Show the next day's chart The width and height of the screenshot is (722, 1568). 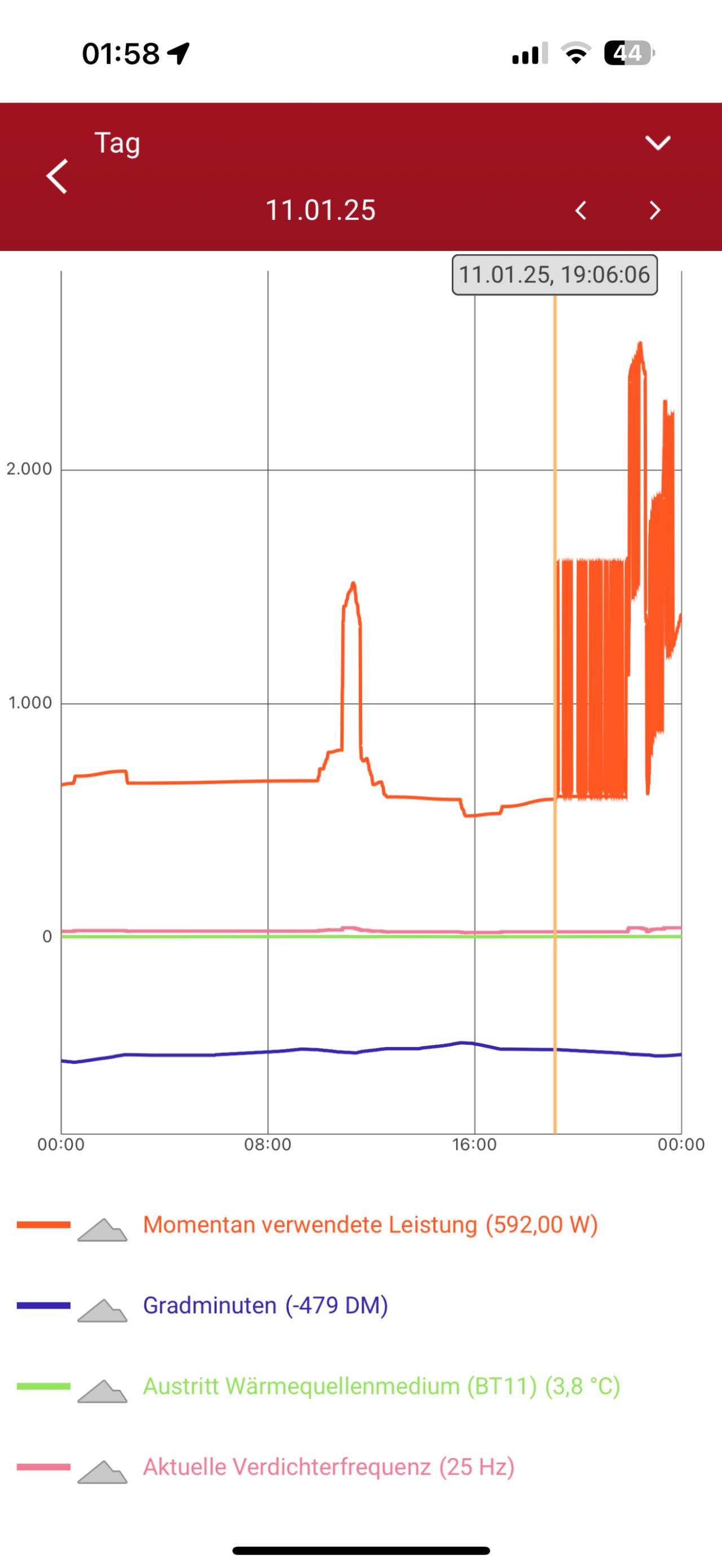click(x=655, y=211)
